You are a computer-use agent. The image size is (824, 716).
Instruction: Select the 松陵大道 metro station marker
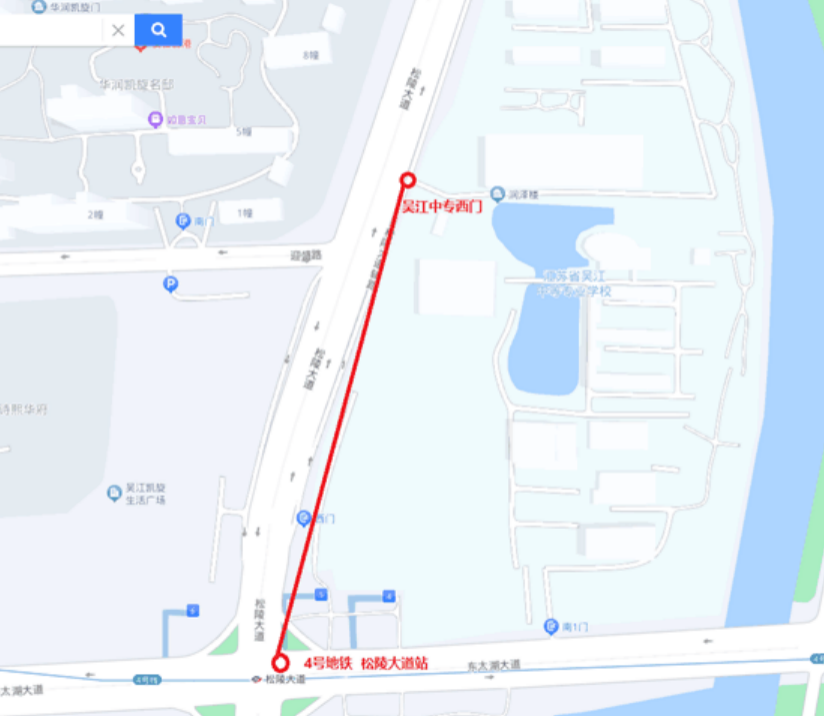[x=257, y=679]
